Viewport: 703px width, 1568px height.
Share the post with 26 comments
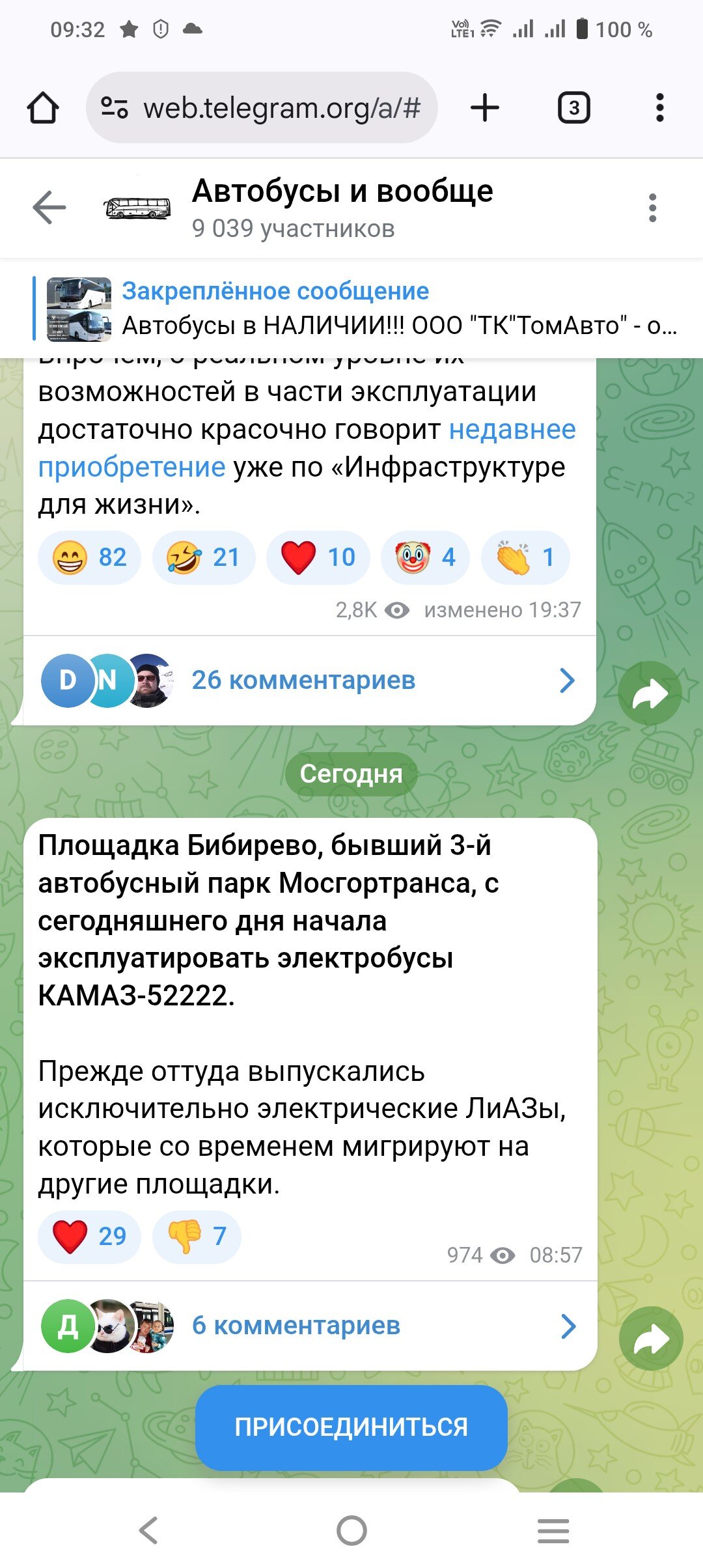tap(649, 693)
